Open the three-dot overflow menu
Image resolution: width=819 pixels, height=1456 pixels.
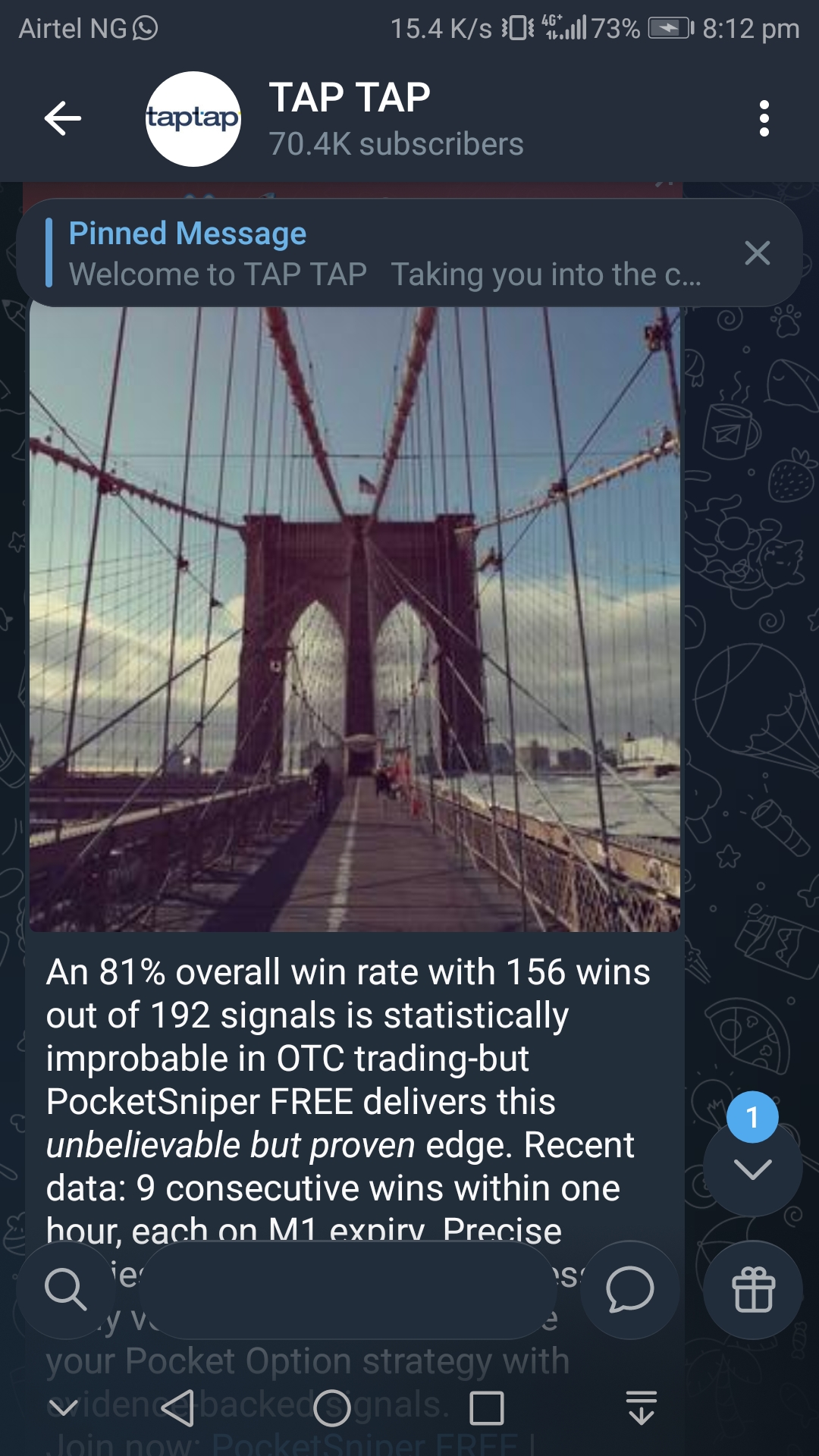[x=764, y=118]
